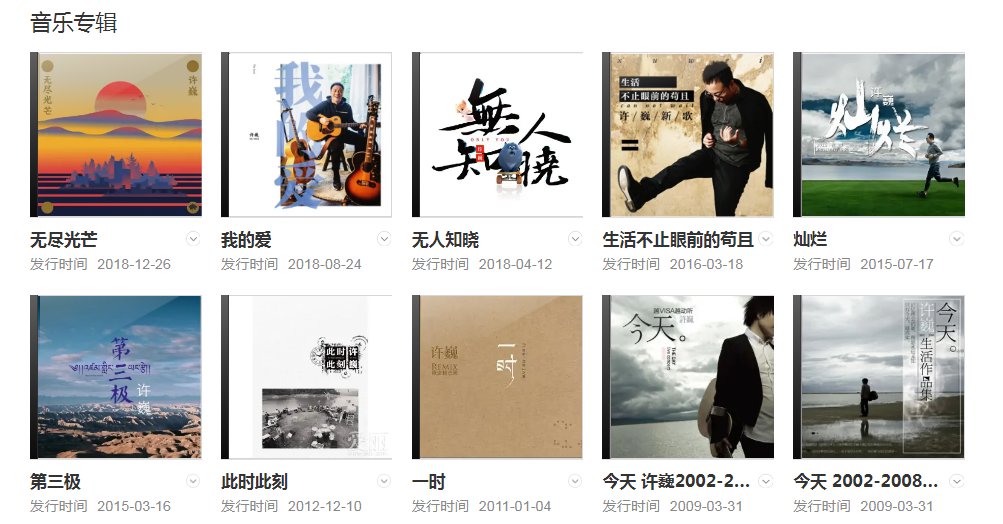Expand the dropdown arrow next to 无尽光芒
This screenshot has width=1003, height=524.
tap(194, 239)
